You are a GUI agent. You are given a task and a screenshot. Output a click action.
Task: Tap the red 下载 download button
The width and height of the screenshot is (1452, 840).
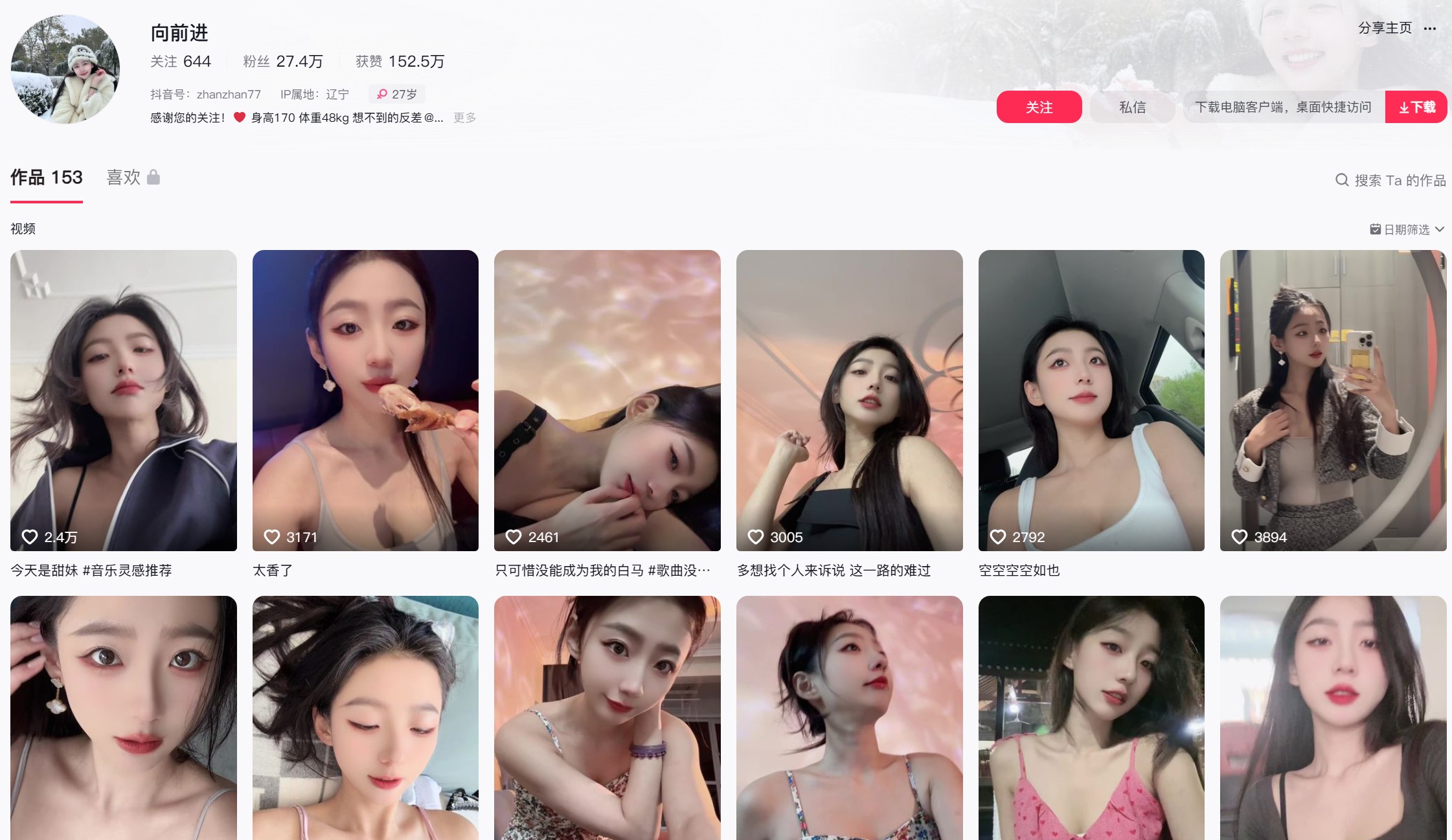(1416, 107)
